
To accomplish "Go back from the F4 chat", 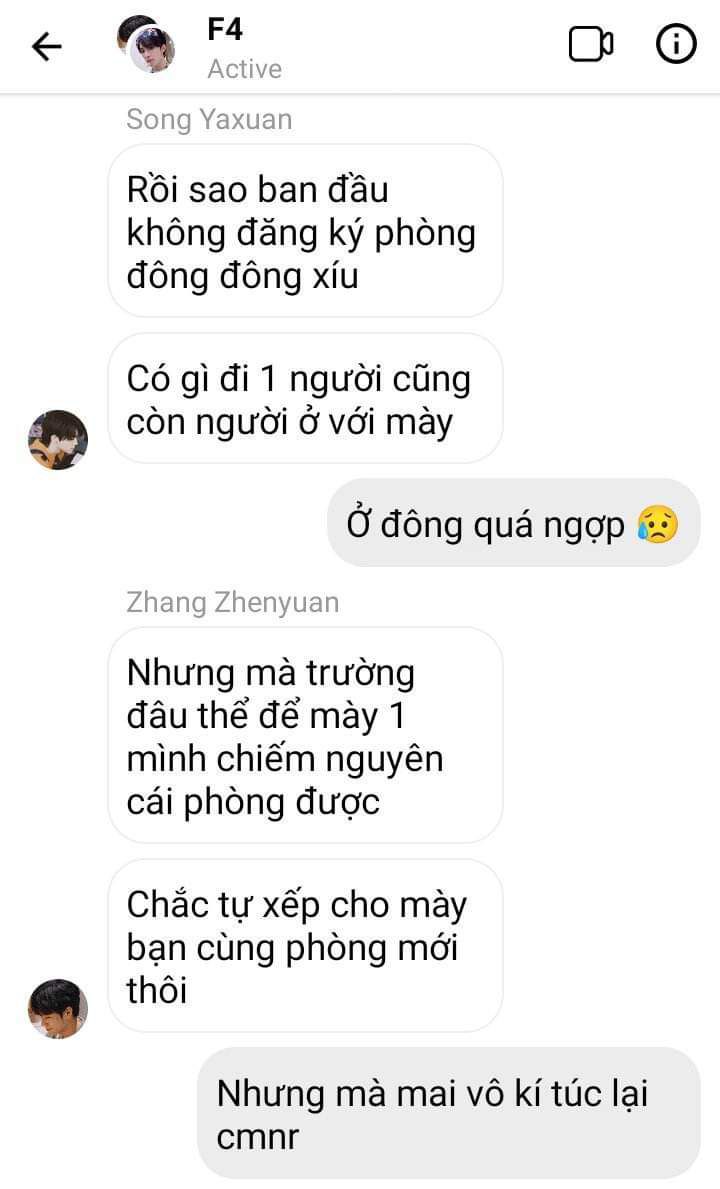I will pyautogui.click(x=47, y=46).
